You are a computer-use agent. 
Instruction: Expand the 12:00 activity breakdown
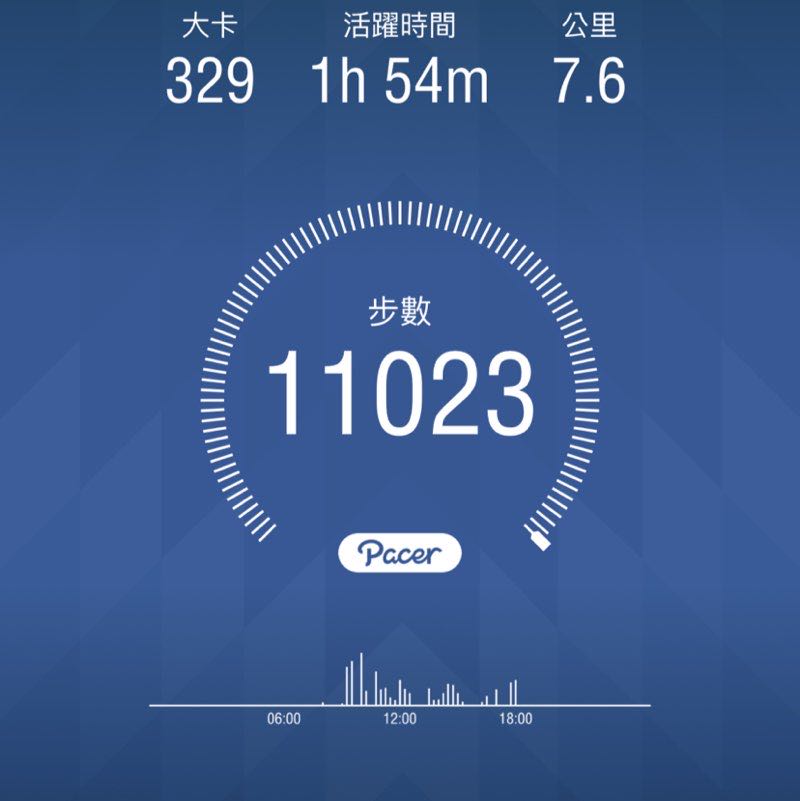398,716
